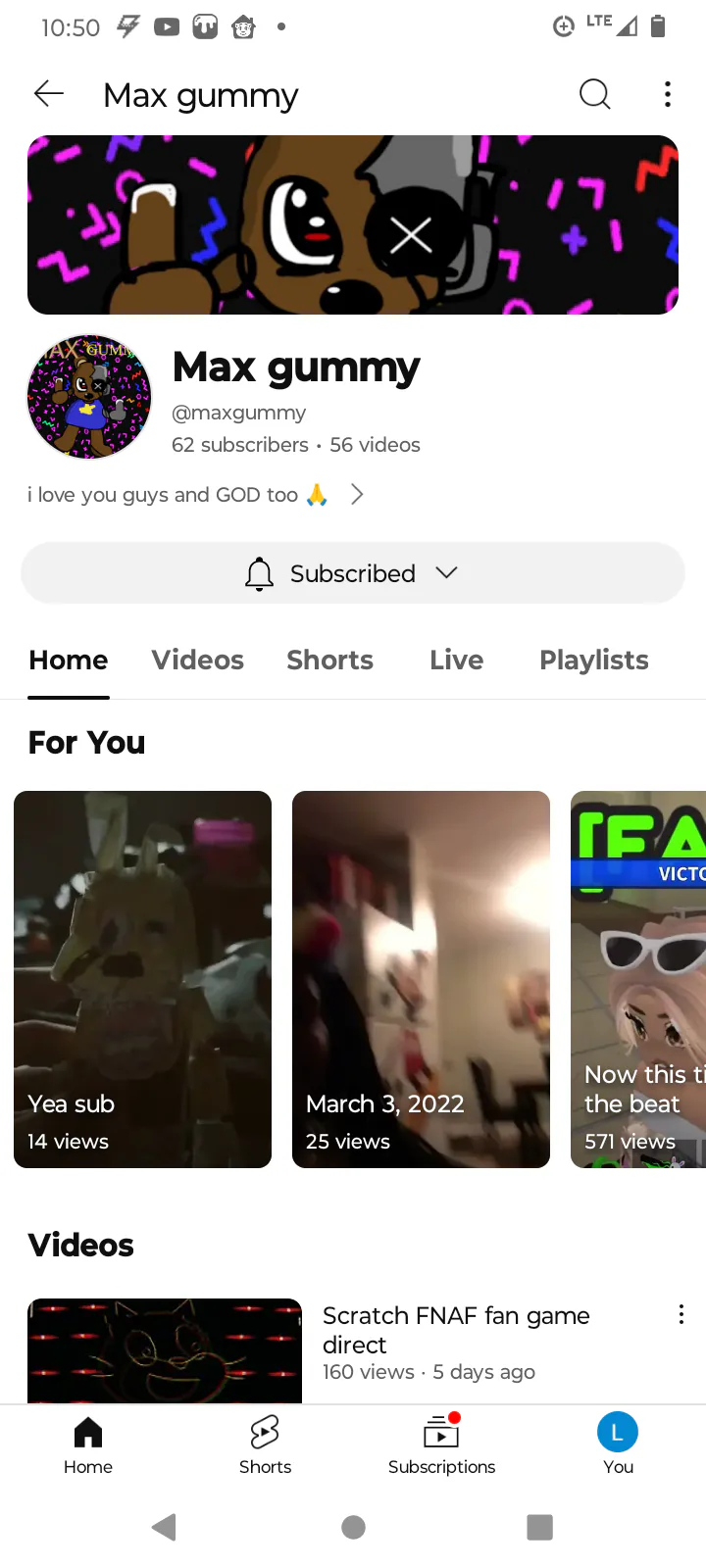Image resolution: width=706 pixels, height=1568 pixels.
Task: Open the Subscribed notification options
Action: tap(353, 573)
